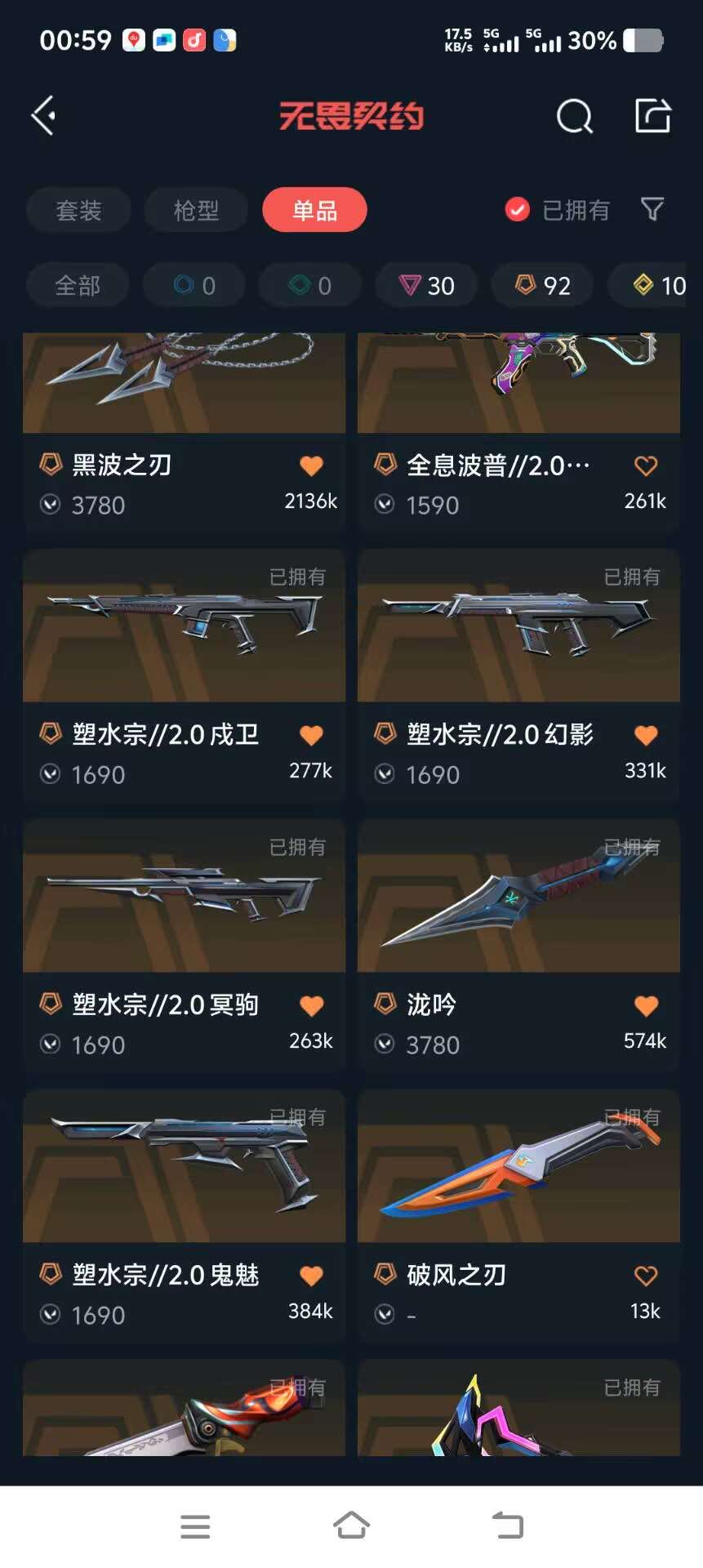Tap the system home button
The image size is (703, 1568).
(351, 1525)
